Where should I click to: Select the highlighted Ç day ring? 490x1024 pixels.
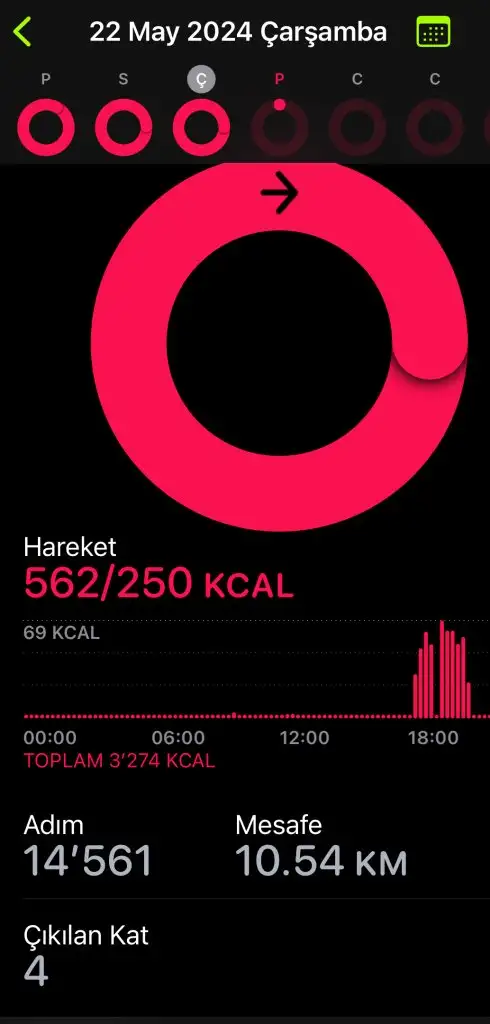pyautogui.click(x=201, y=127)
